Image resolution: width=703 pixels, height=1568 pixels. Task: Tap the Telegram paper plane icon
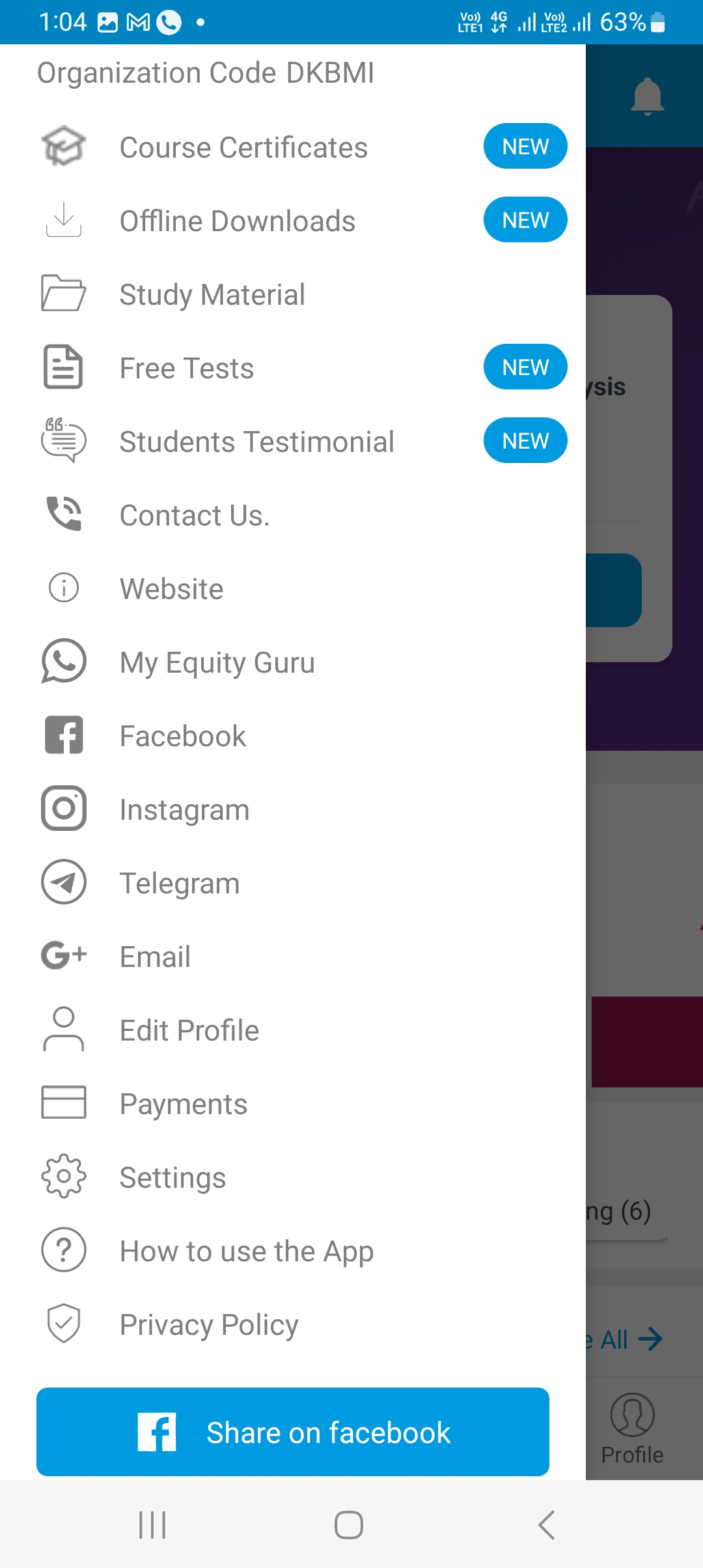(63, 882)
